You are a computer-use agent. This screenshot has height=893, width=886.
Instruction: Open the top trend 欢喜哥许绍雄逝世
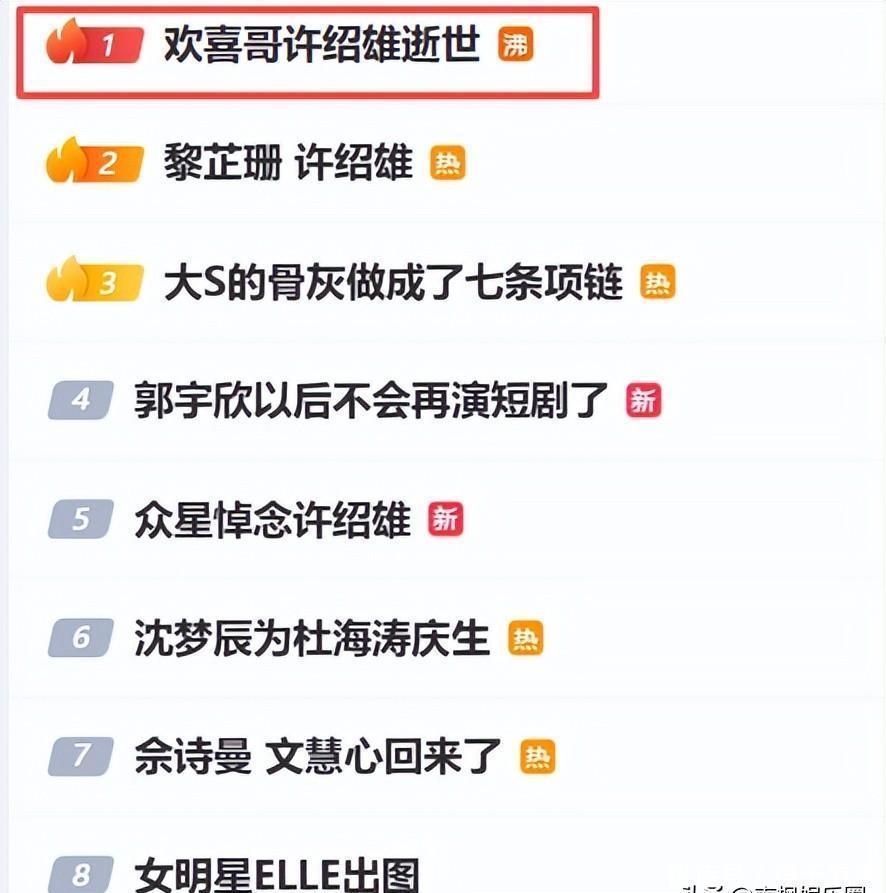pyautogui.click(x=322, y=46)
